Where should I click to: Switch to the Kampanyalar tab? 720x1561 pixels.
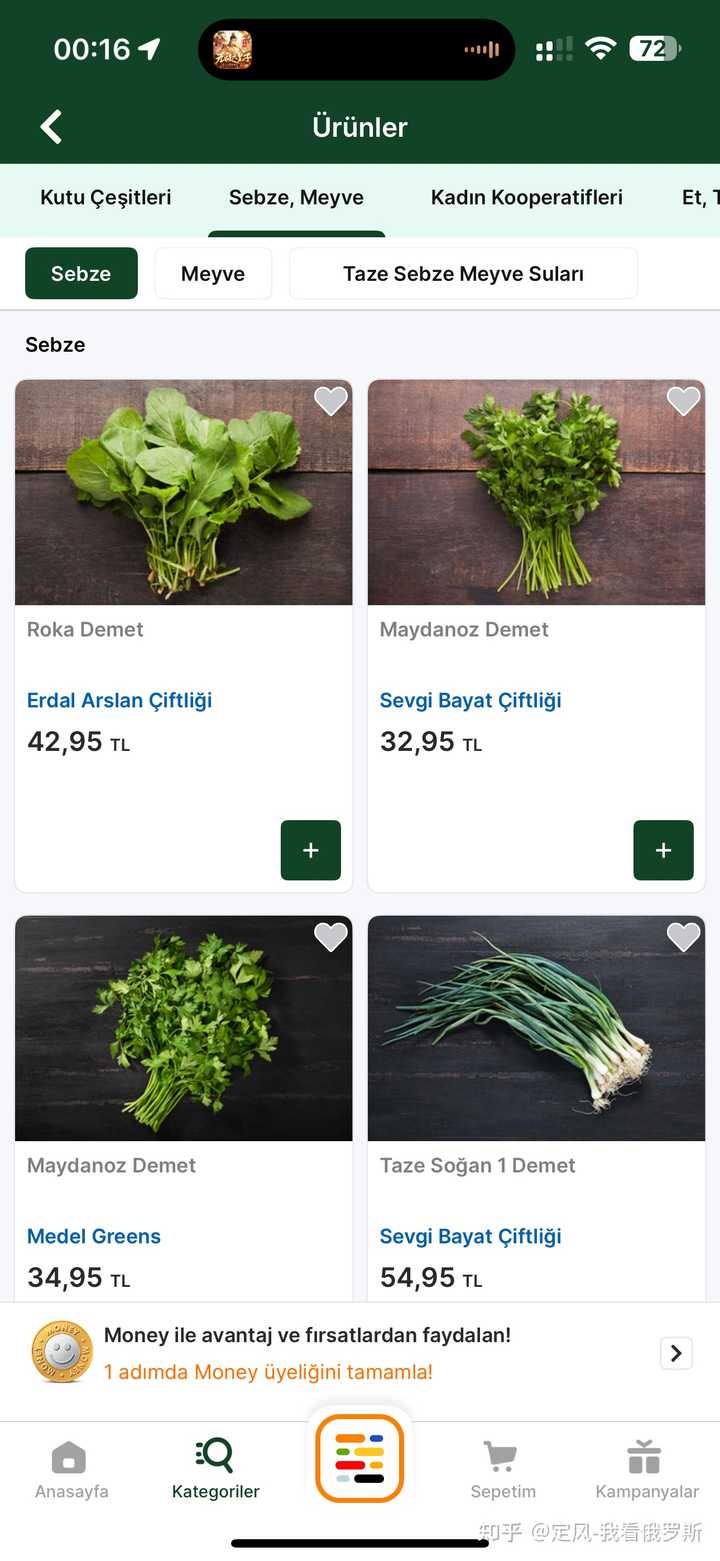pyautogui.click(x=647, y=1469)
